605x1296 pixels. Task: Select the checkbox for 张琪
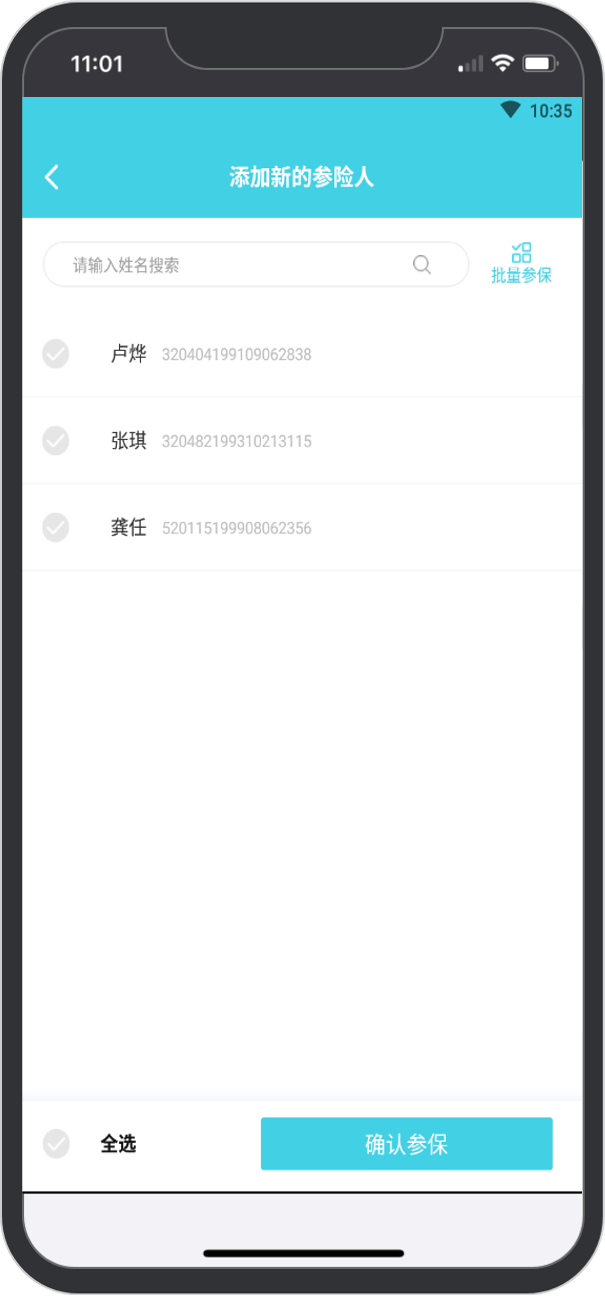click(x=56, y=441)
